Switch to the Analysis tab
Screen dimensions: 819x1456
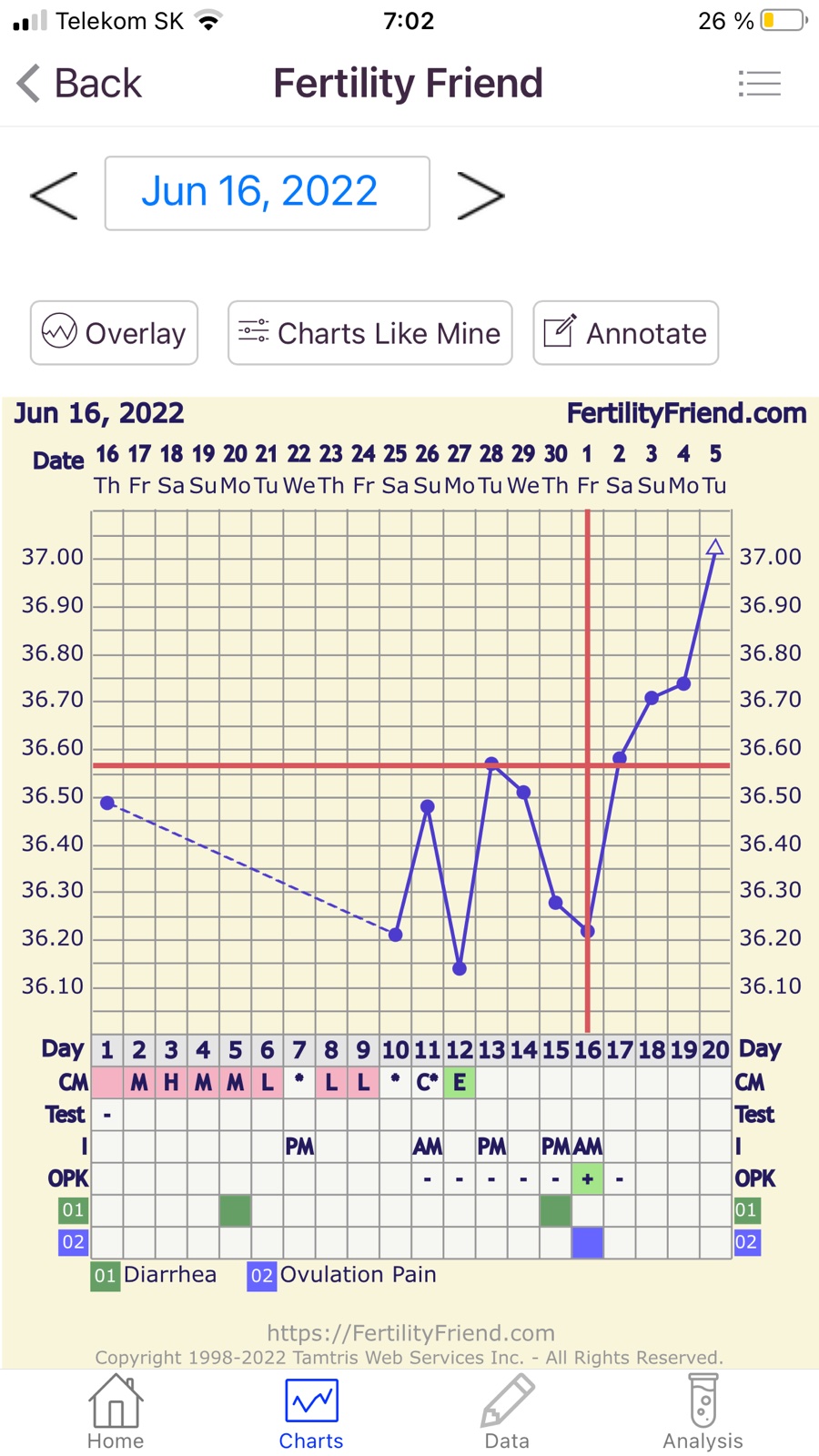pyautogui.click(x=703, y=1412)
